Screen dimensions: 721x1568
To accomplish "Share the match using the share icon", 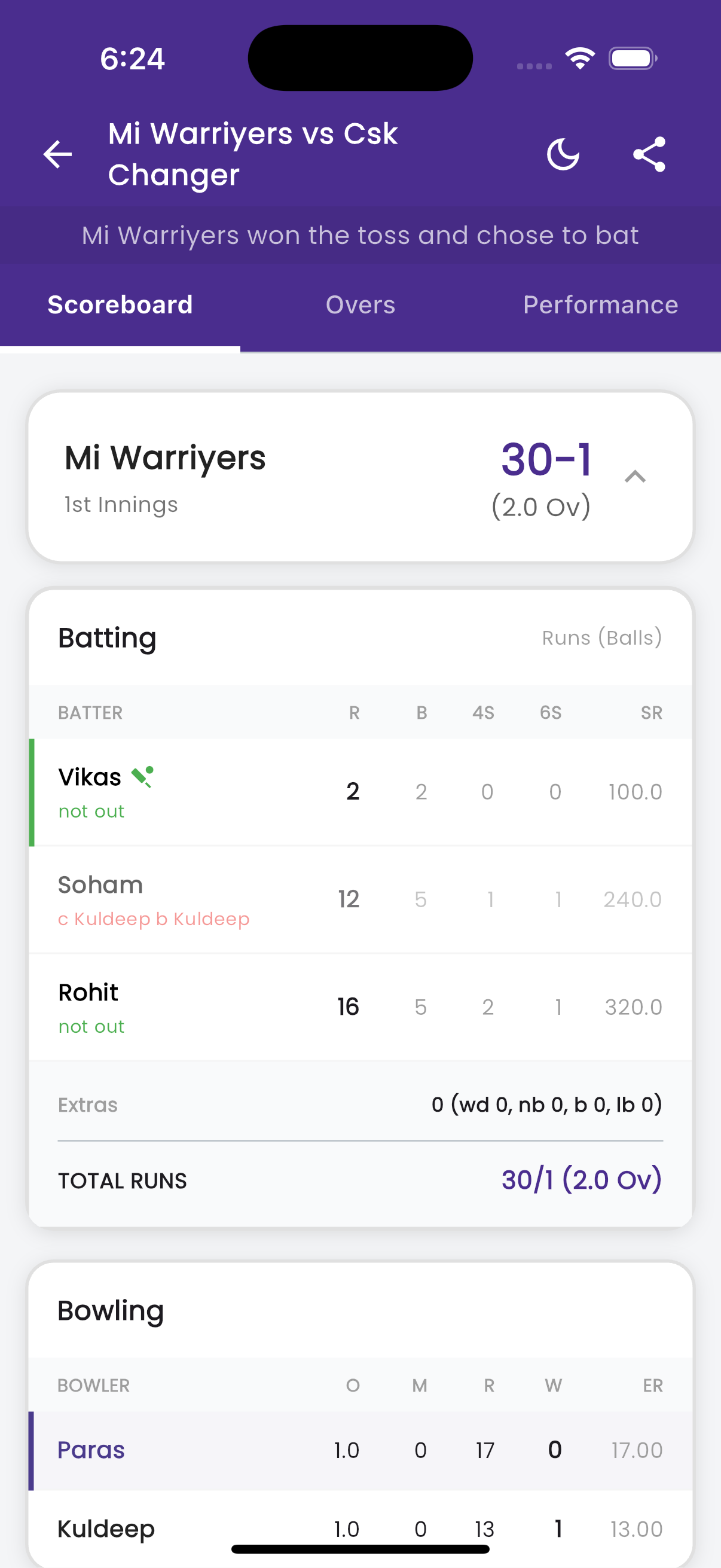I will [649, 154].
